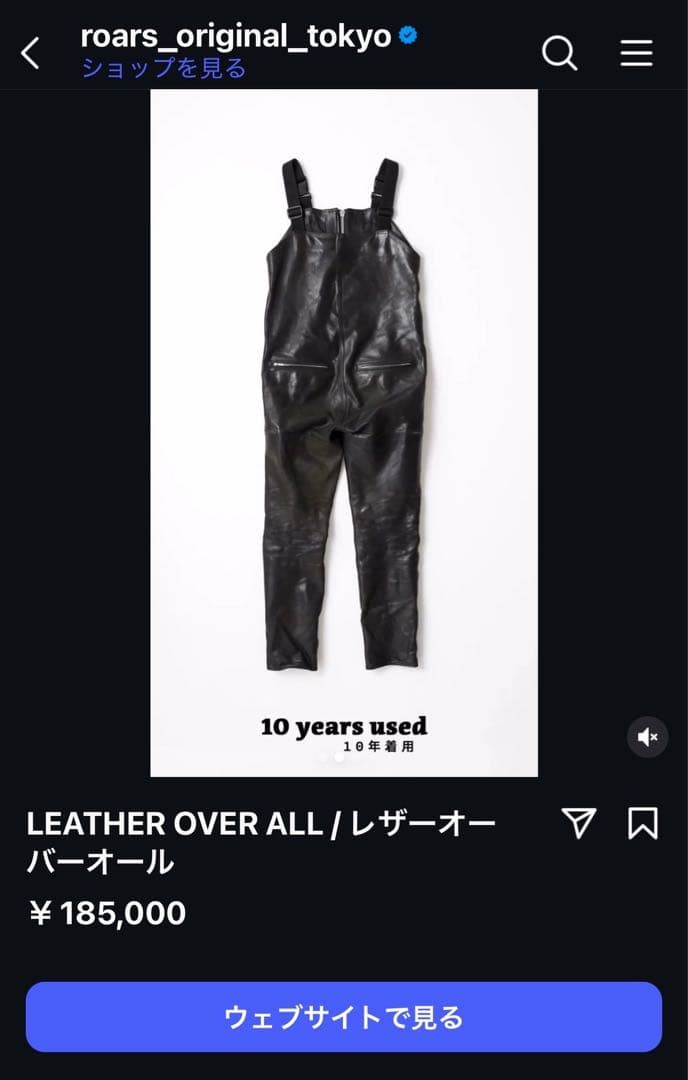Open the search magnifier icon
Screen dimensions: 688x1080
coord(559,53)
